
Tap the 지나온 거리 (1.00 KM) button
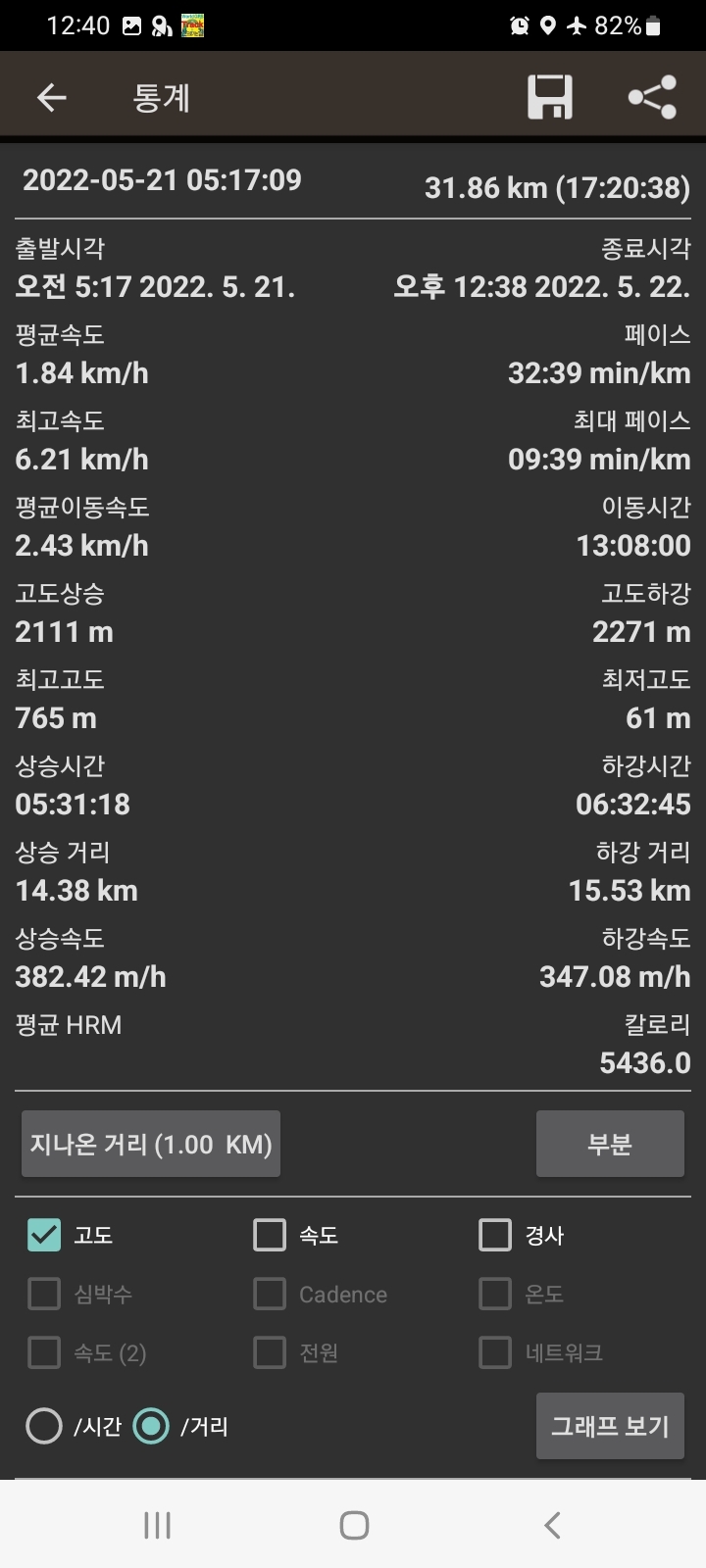pos(151,1144)
